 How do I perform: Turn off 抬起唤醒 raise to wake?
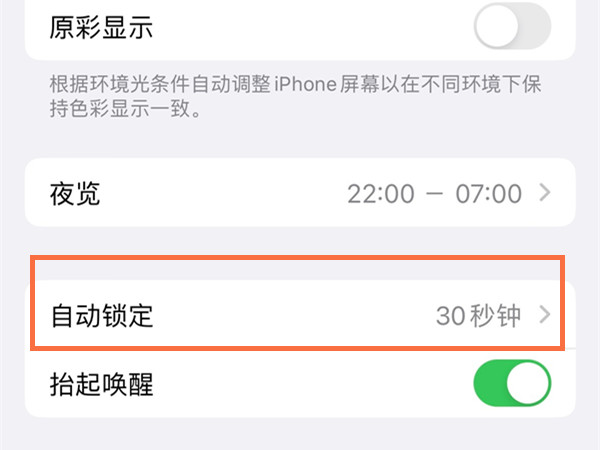[x=512, y=384]
